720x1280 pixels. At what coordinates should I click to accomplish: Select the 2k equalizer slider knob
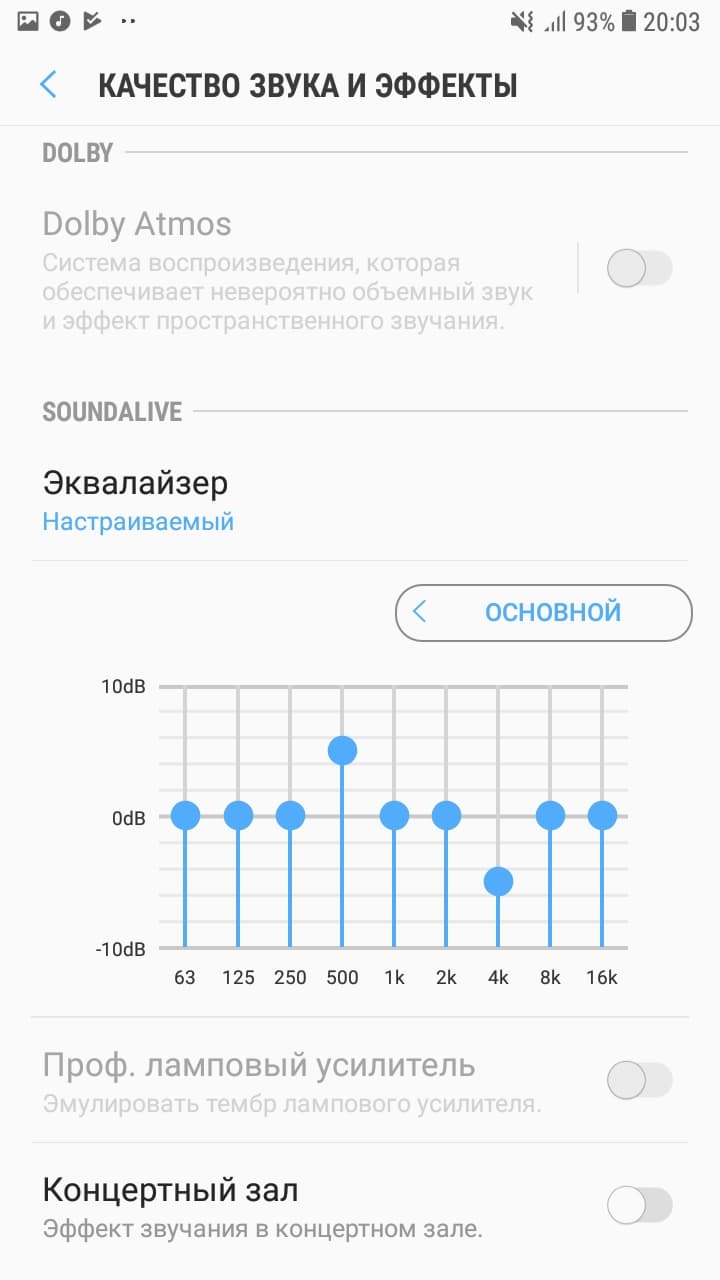446,816
